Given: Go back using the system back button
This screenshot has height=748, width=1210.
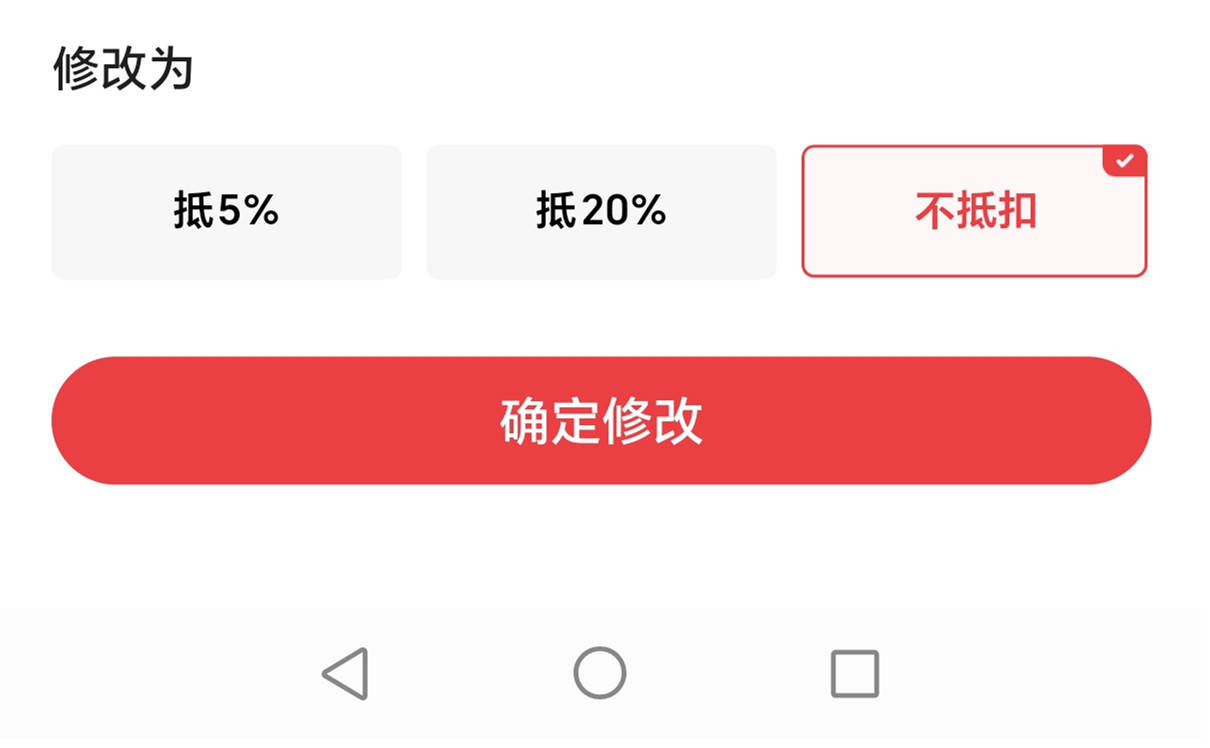Looking at the screenshot, I should click(346, 673).
